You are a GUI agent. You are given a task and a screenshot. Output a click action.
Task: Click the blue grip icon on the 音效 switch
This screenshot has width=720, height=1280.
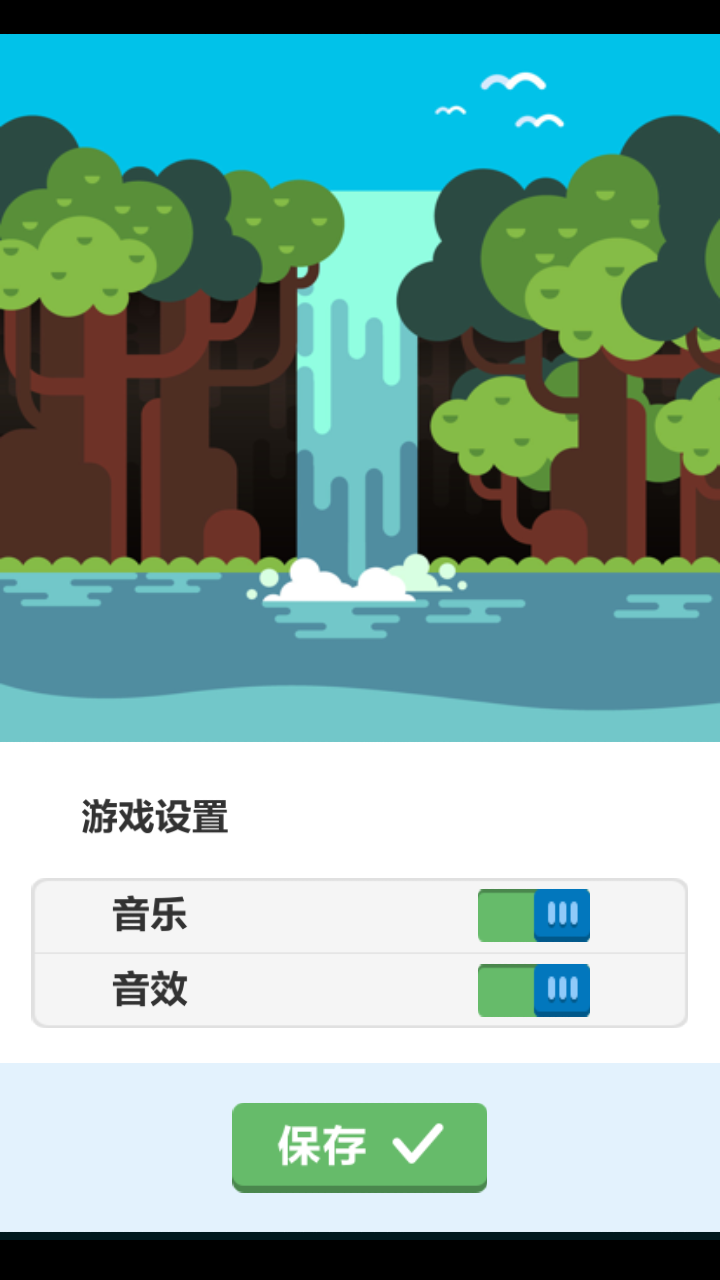(563, 990)
